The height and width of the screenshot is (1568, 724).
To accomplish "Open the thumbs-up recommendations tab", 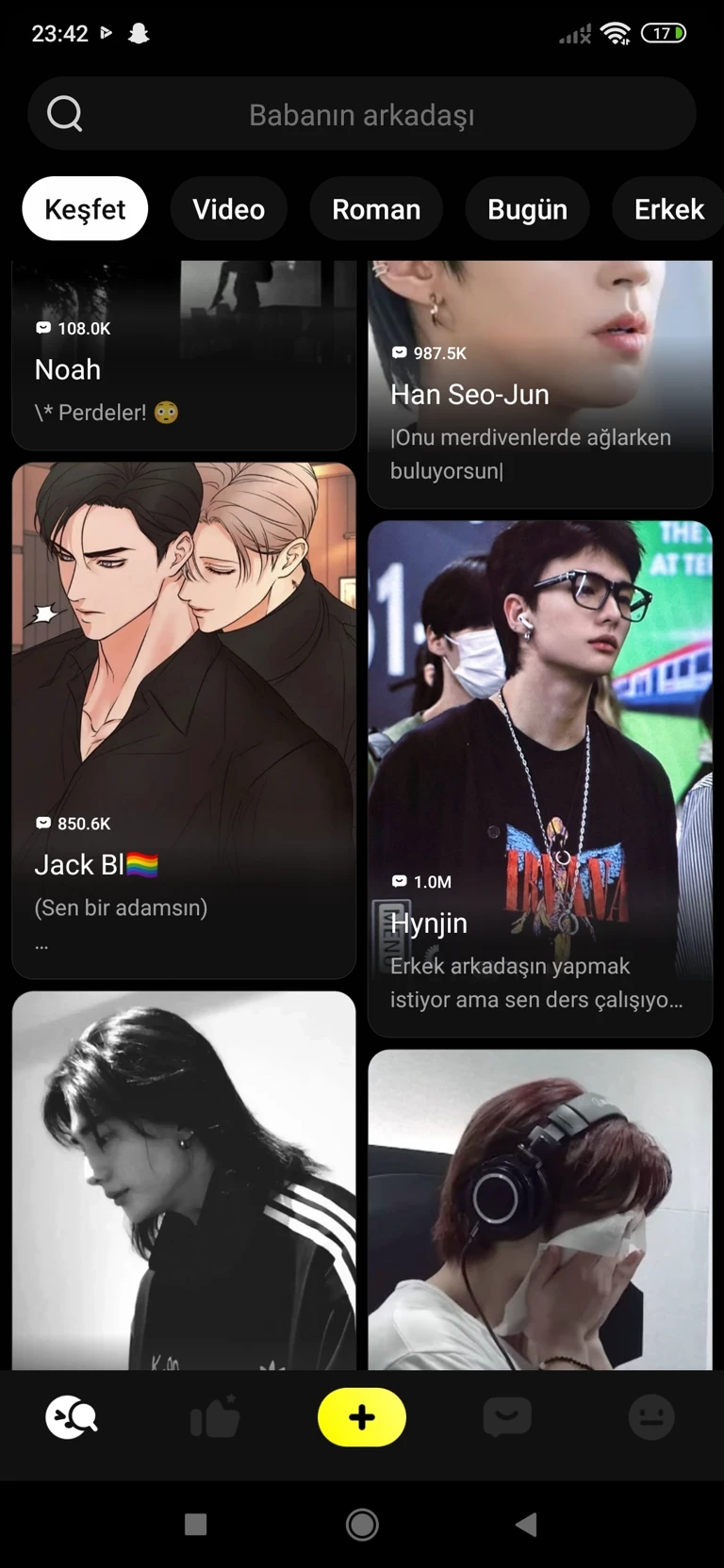I will click(215, 1416).
